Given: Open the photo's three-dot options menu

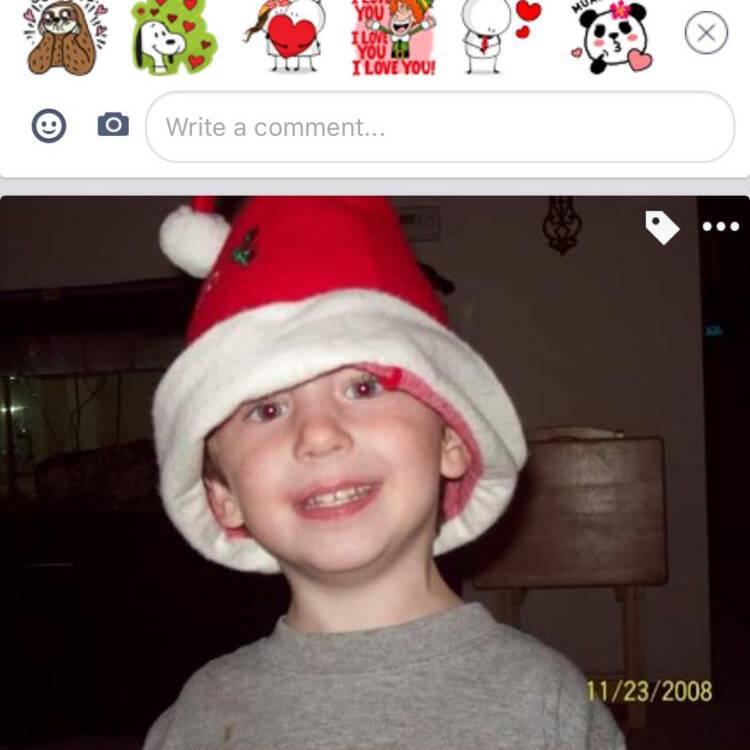Looking at the screenshot, I should 720,227.
